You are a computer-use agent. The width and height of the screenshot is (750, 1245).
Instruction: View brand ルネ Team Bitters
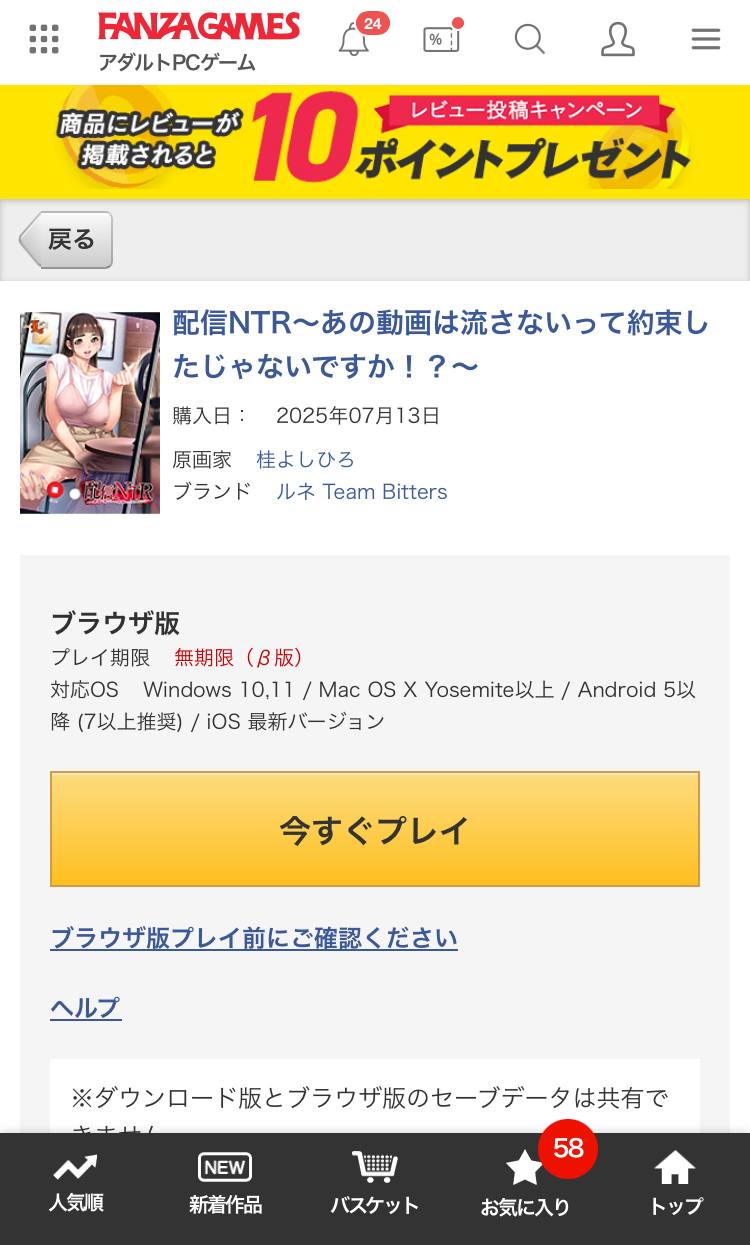tap(361, 492)
